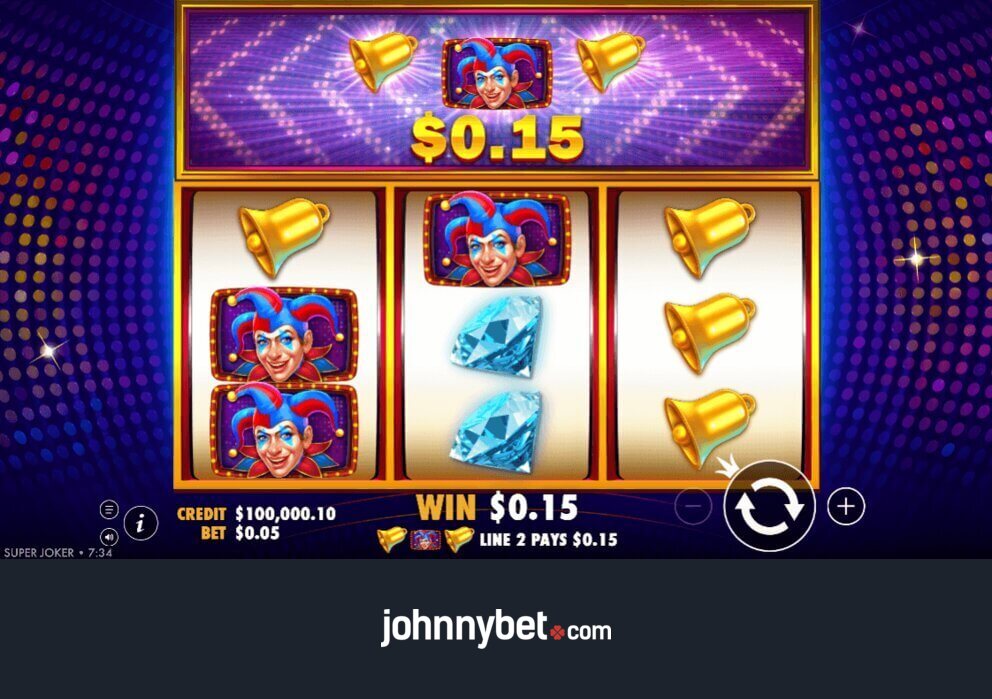
Task: Increase the bet with the plus button
Action: pyautogui.click(x=846, y=506)
